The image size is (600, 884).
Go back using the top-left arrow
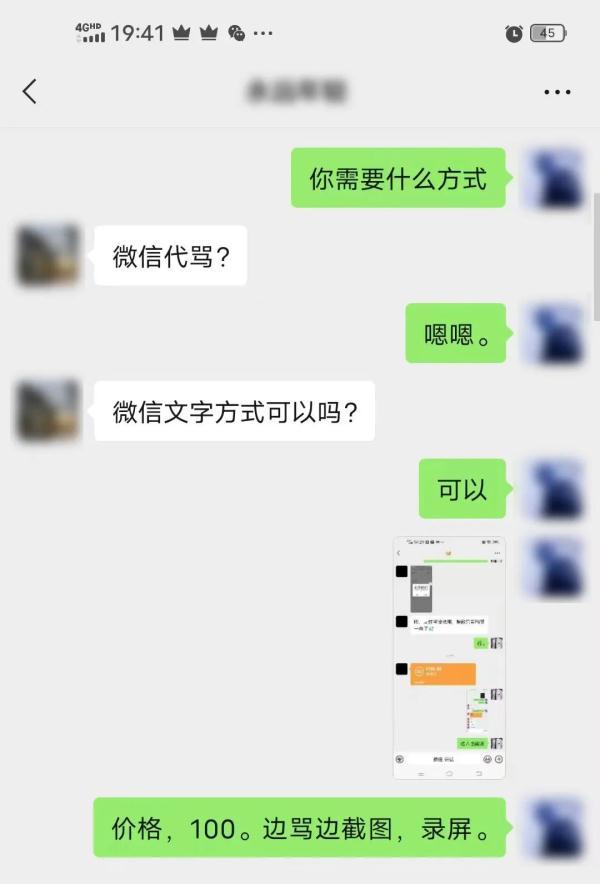[x=29, y=91]
